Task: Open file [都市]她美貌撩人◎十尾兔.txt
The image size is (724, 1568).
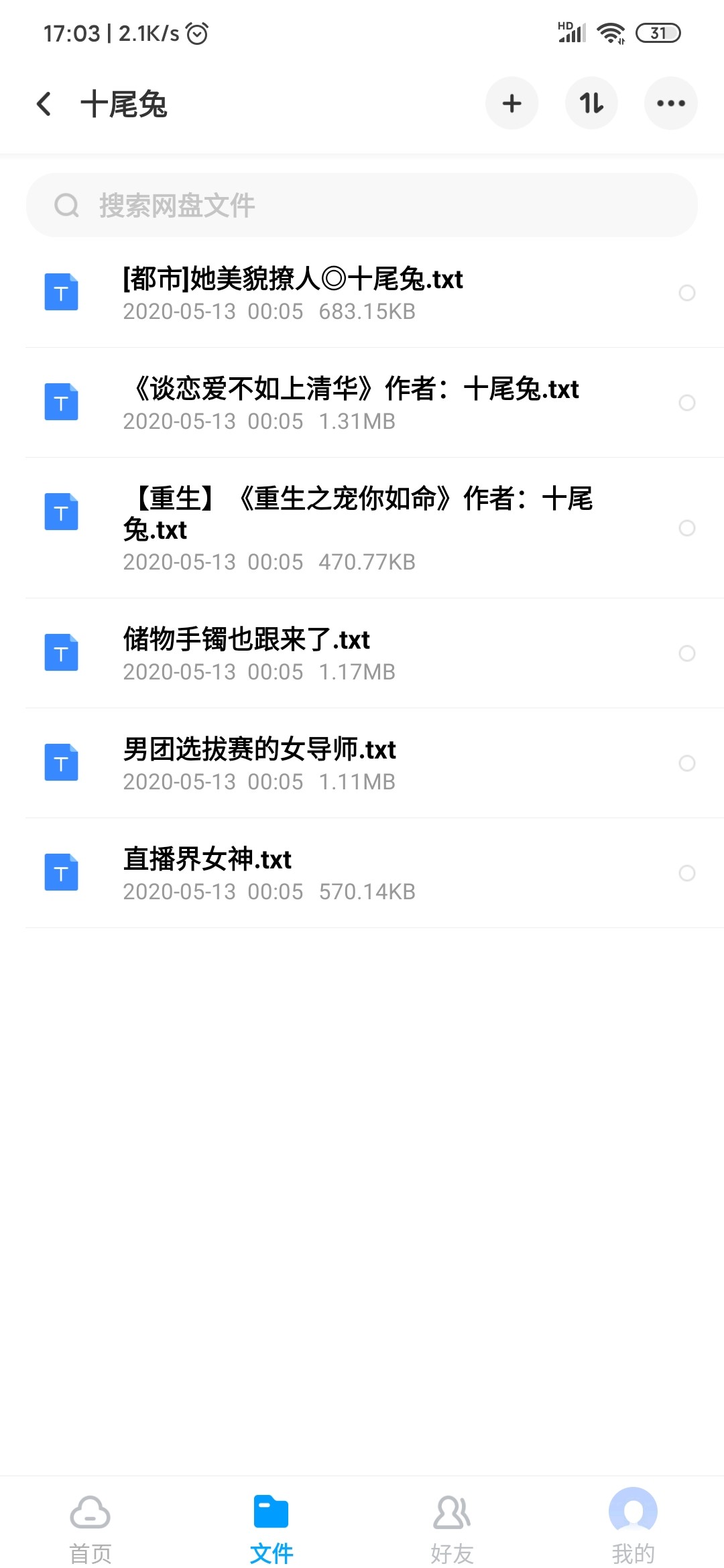Action: coord(293,293)
